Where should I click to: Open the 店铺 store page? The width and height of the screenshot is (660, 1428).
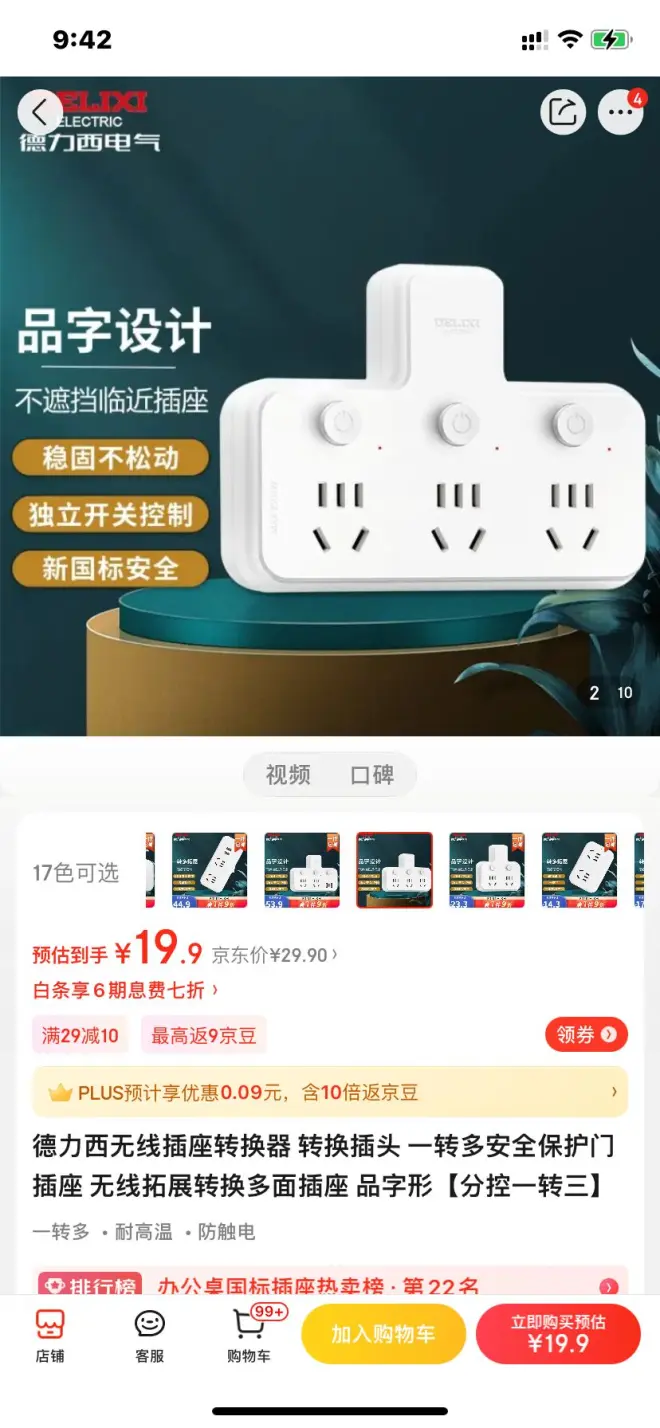tap(50, 1335)
